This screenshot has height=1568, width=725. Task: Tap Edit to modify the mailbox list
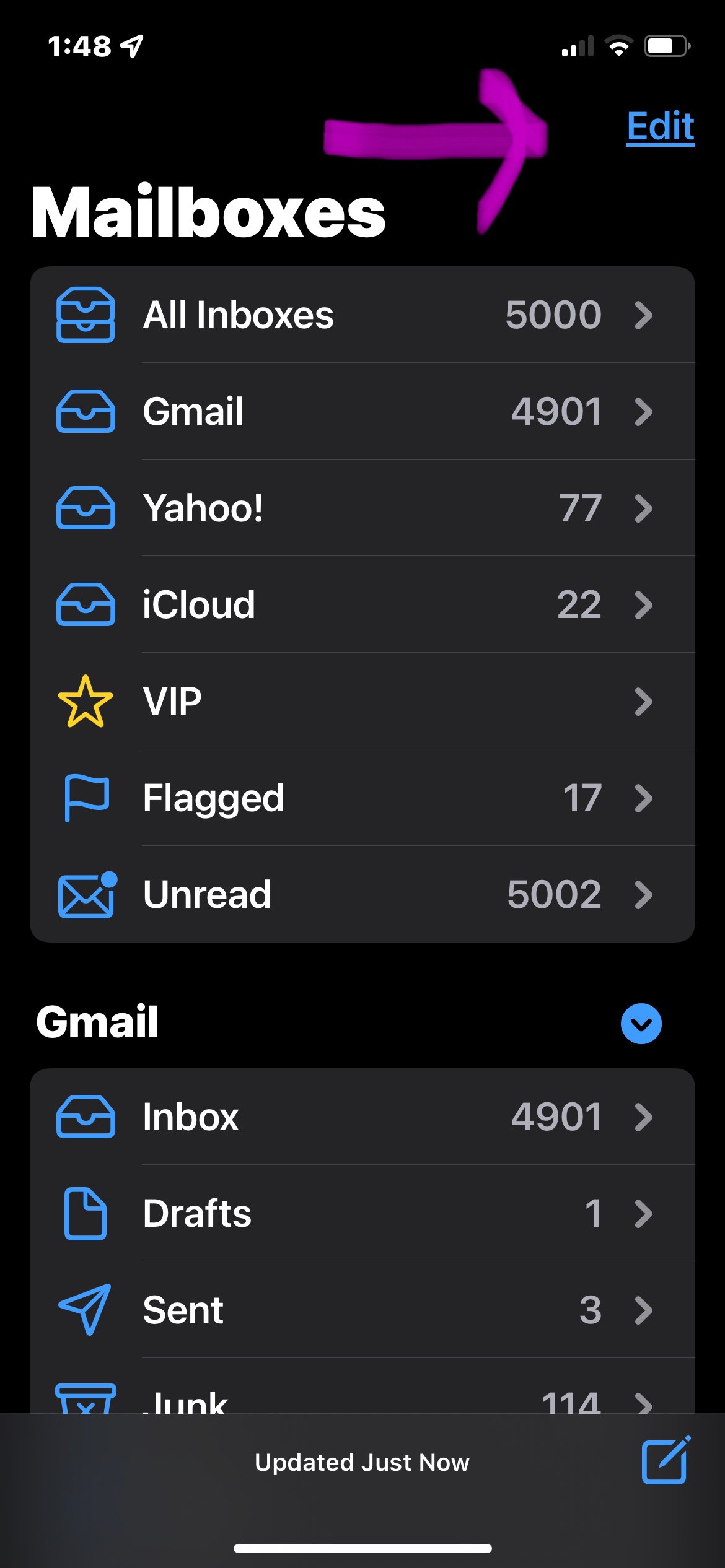click(x=660, y=126)
